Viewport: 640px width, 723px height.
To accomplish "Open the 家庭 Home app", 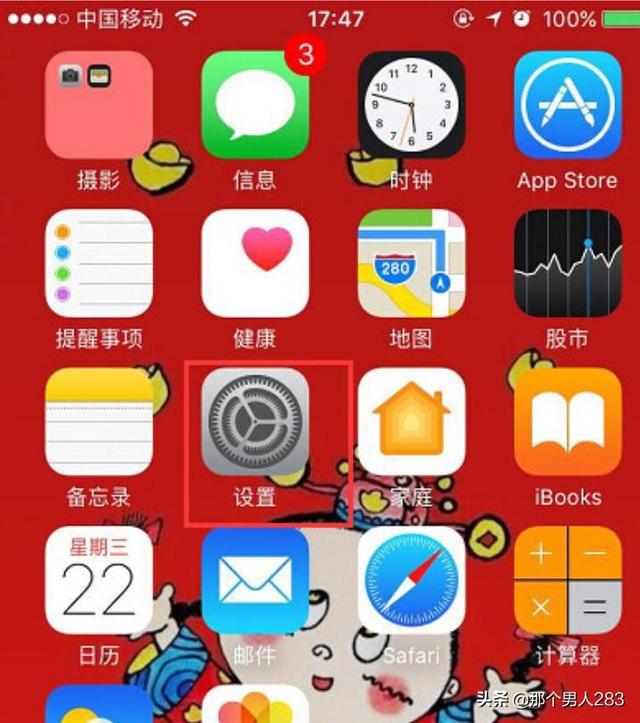I will 411,421.
